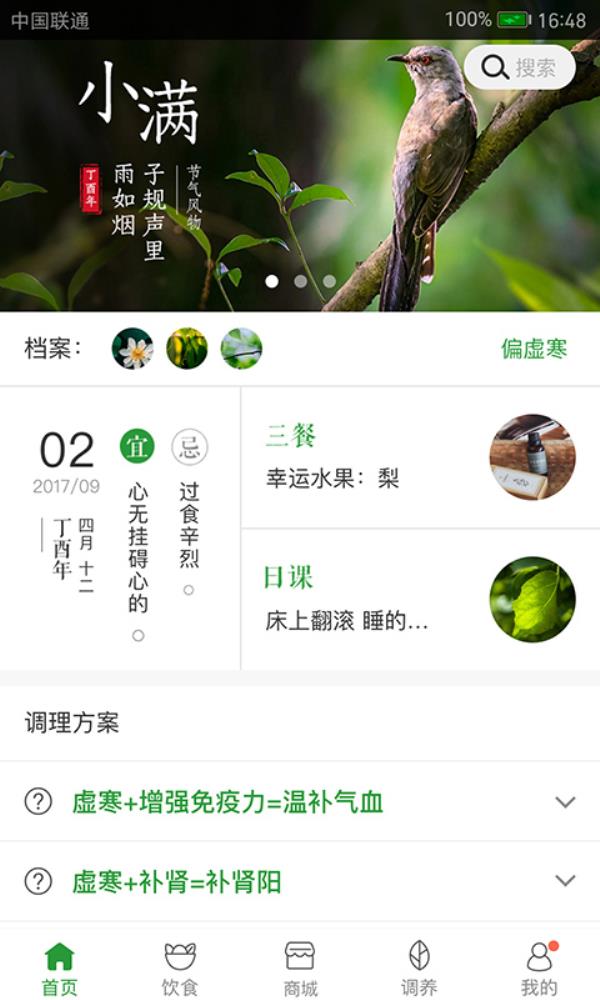Image resolution: width=600 pixels, height=1000 pixels.
Task: Switch to the 我的 tab
Action: (539, 968)
